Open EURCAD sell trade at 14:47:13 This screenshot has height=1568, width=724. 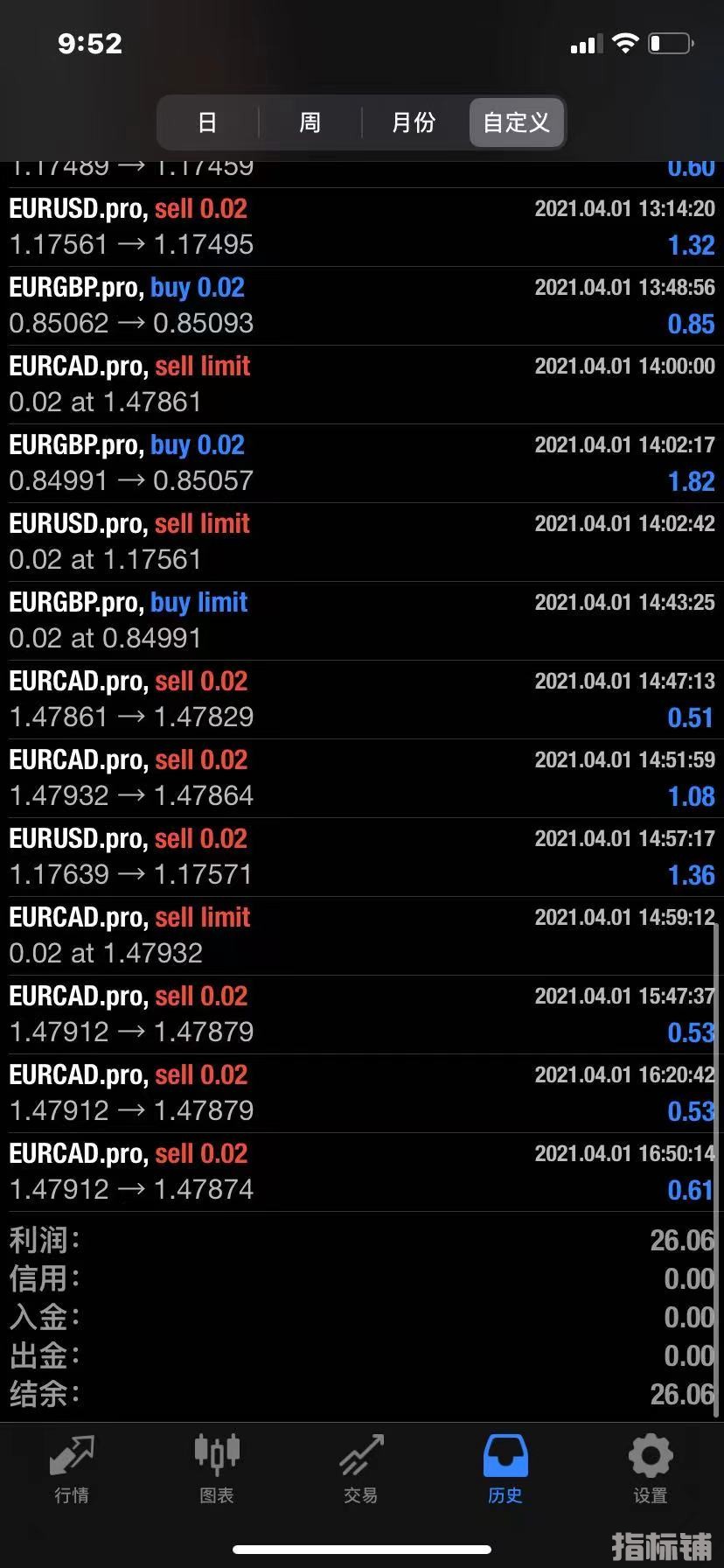(362, 700)
